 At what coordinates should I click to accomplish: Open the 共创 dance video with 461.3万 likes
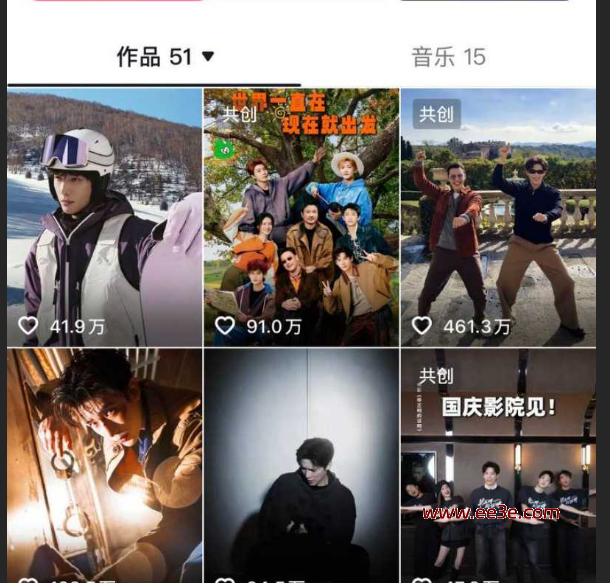(498, 215)
